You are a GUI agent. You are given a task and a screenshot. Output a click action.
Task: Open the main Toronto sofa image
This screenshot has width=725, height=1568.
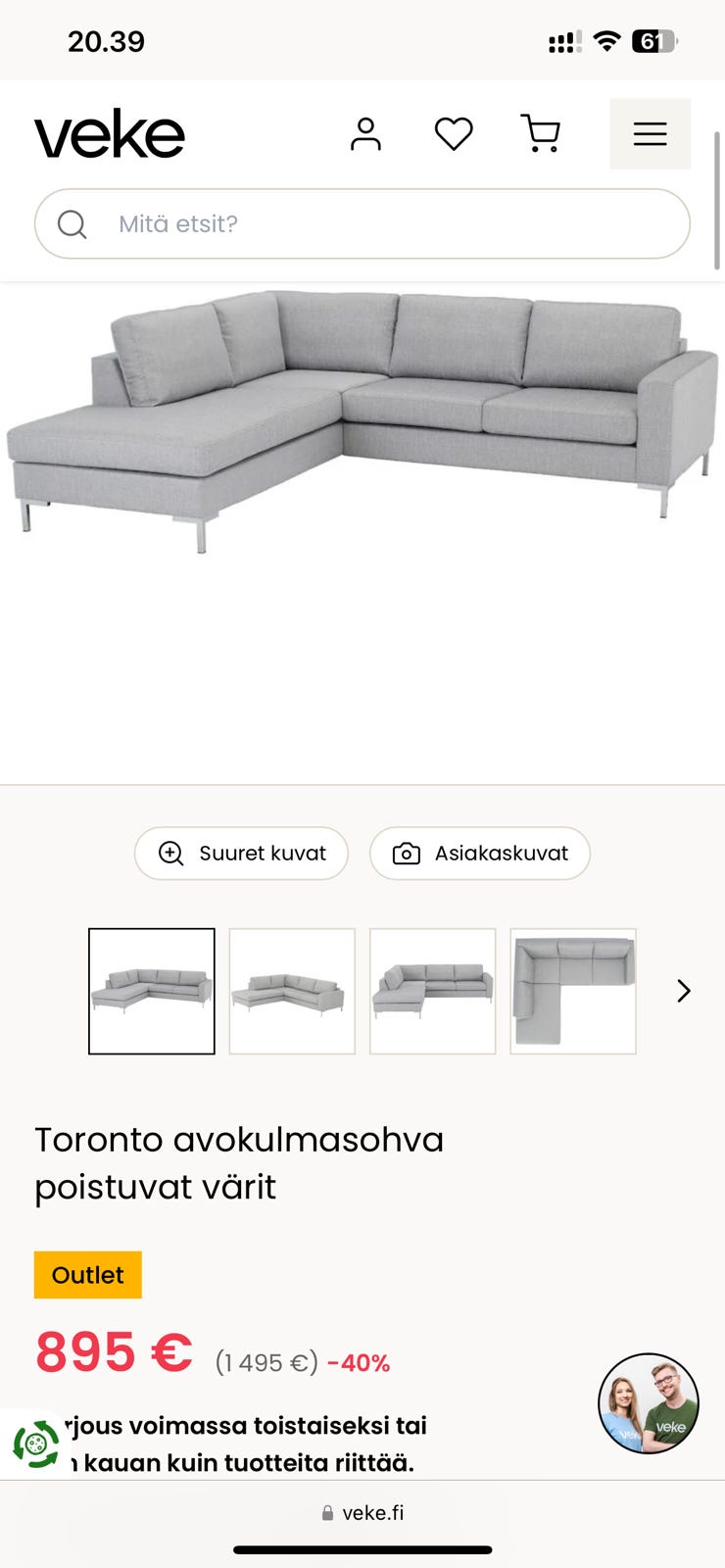(362, 421)
